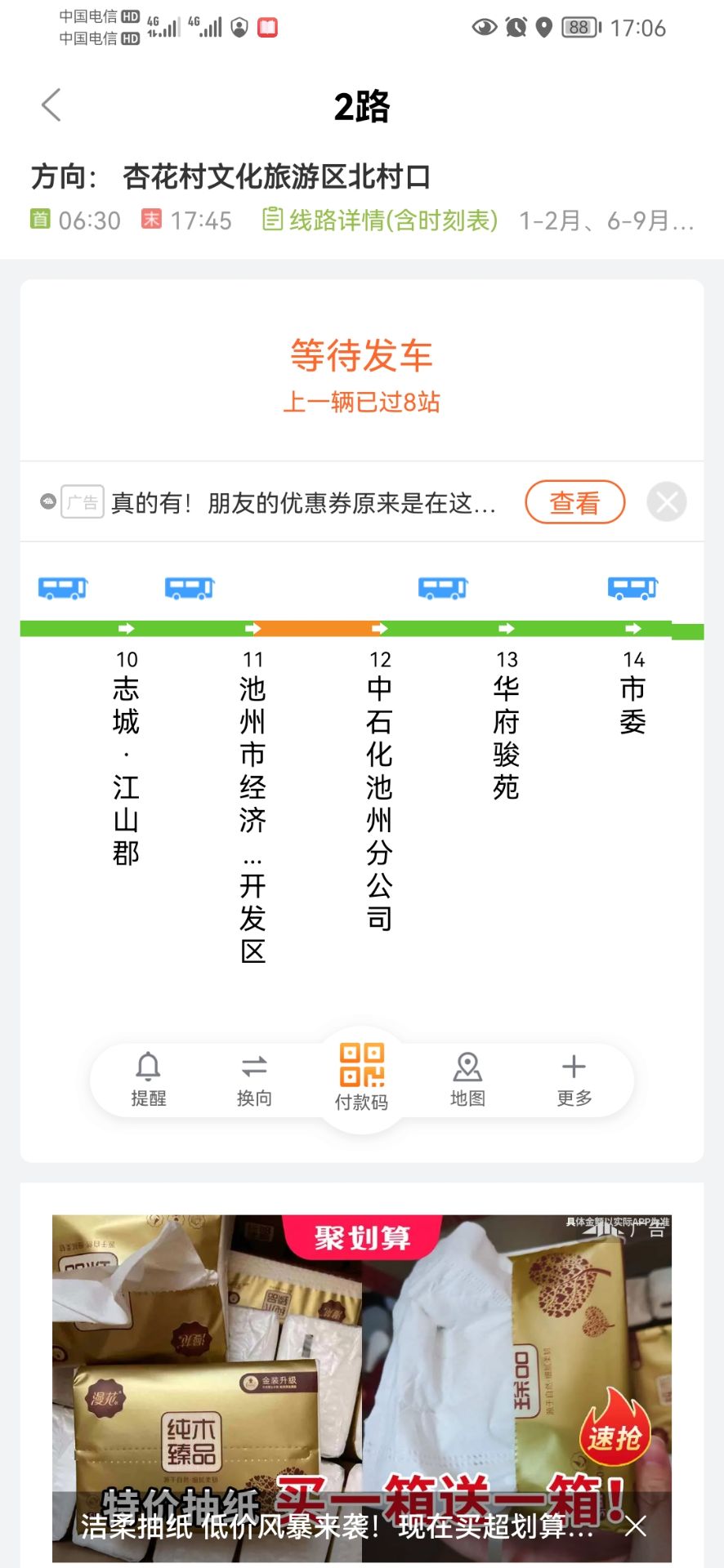Set a 提醒 arrival reminder
This screenshot has height=1568, width=724.
coord(149,1079)
